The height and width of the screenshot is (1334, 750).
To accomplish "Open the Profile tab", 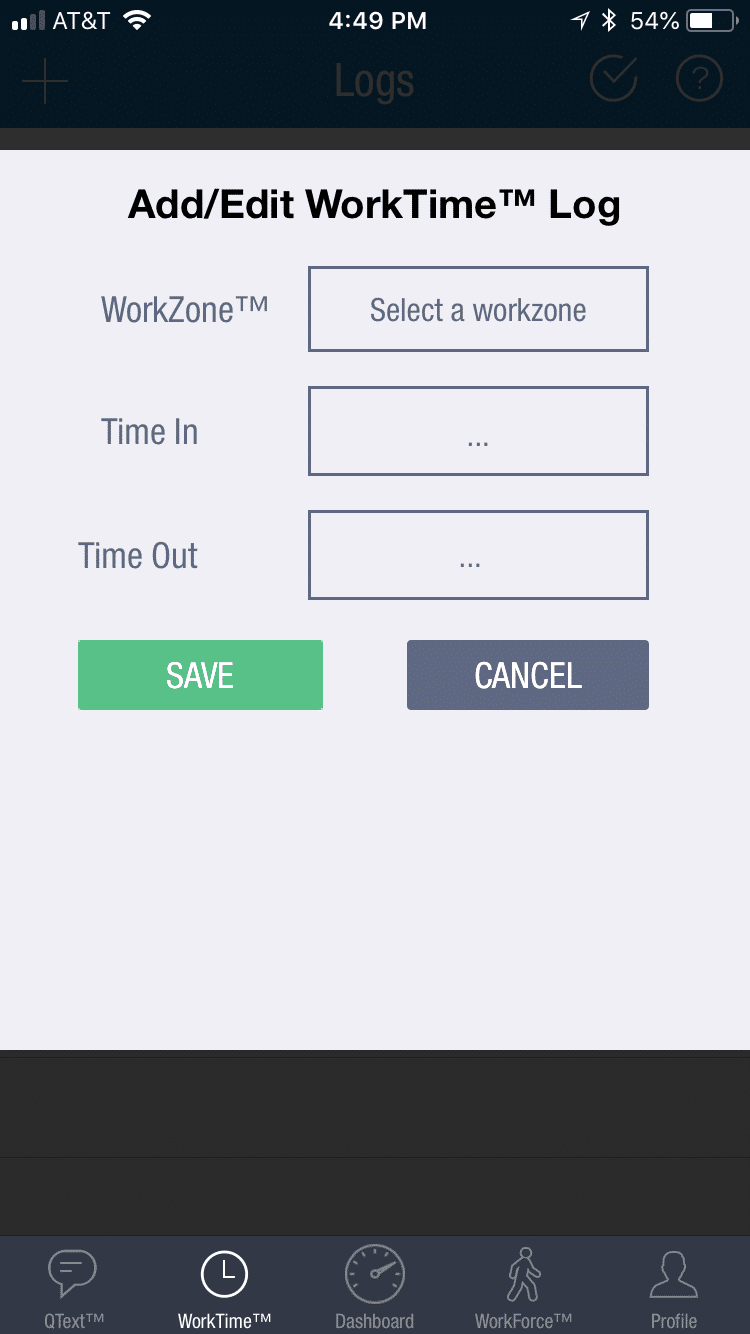I will click(673, 1286).
